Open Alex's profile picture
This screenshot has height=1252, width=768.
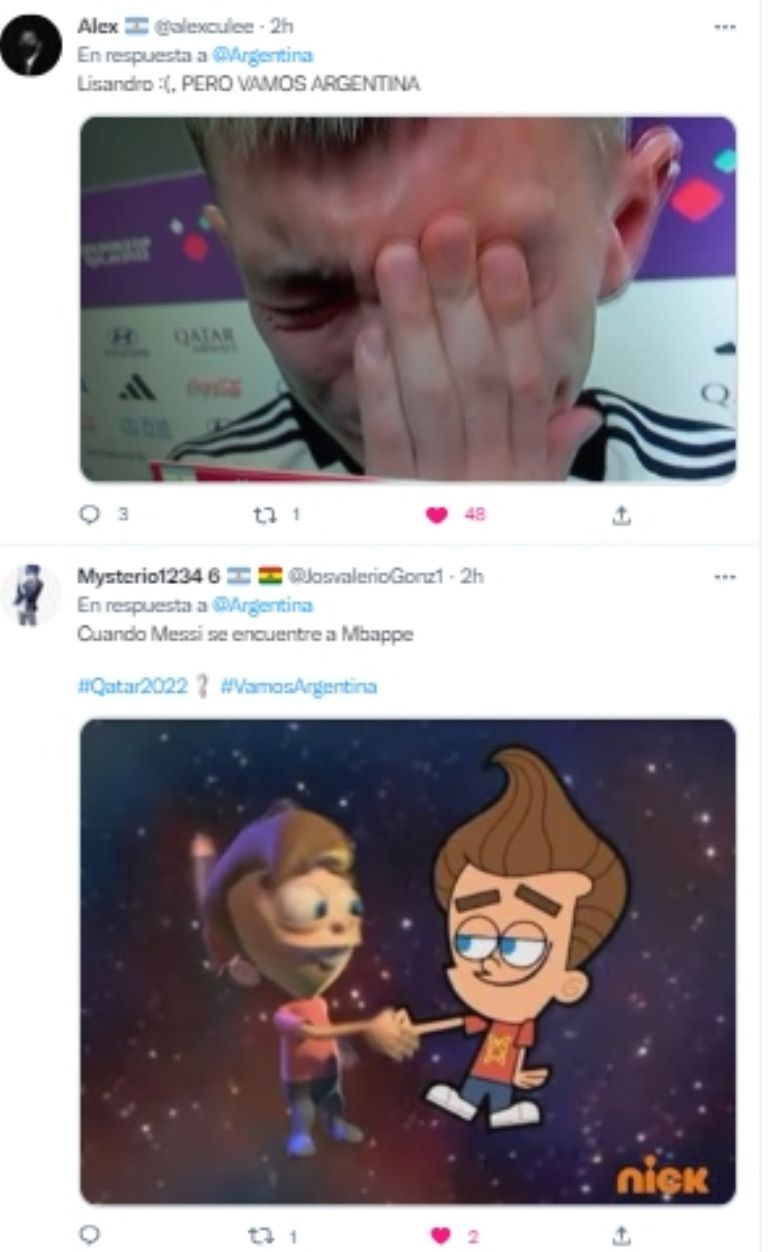pyautogui.click(x=31, y=47)
